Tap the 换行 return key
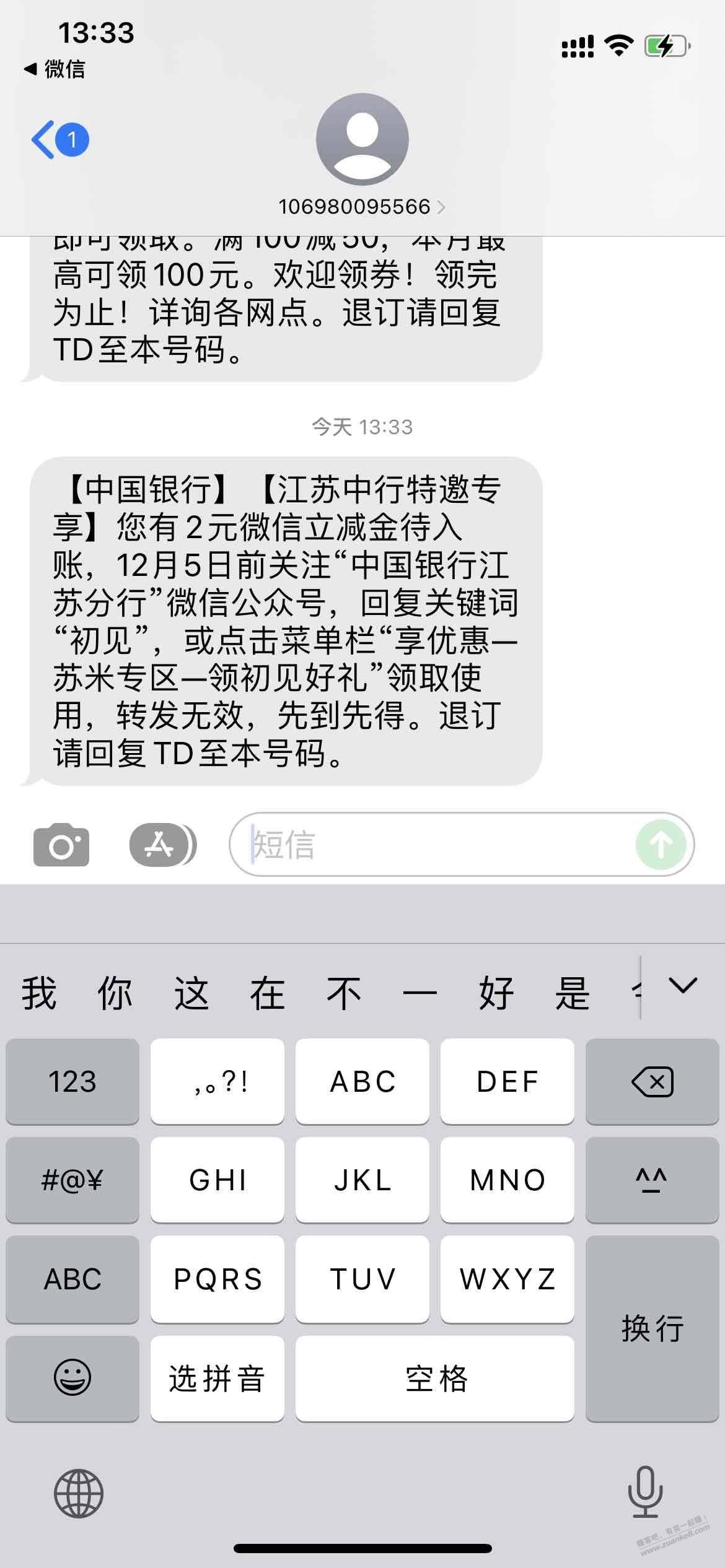This screenshot has width=725, height=1568. click(x=652, y=1328)
